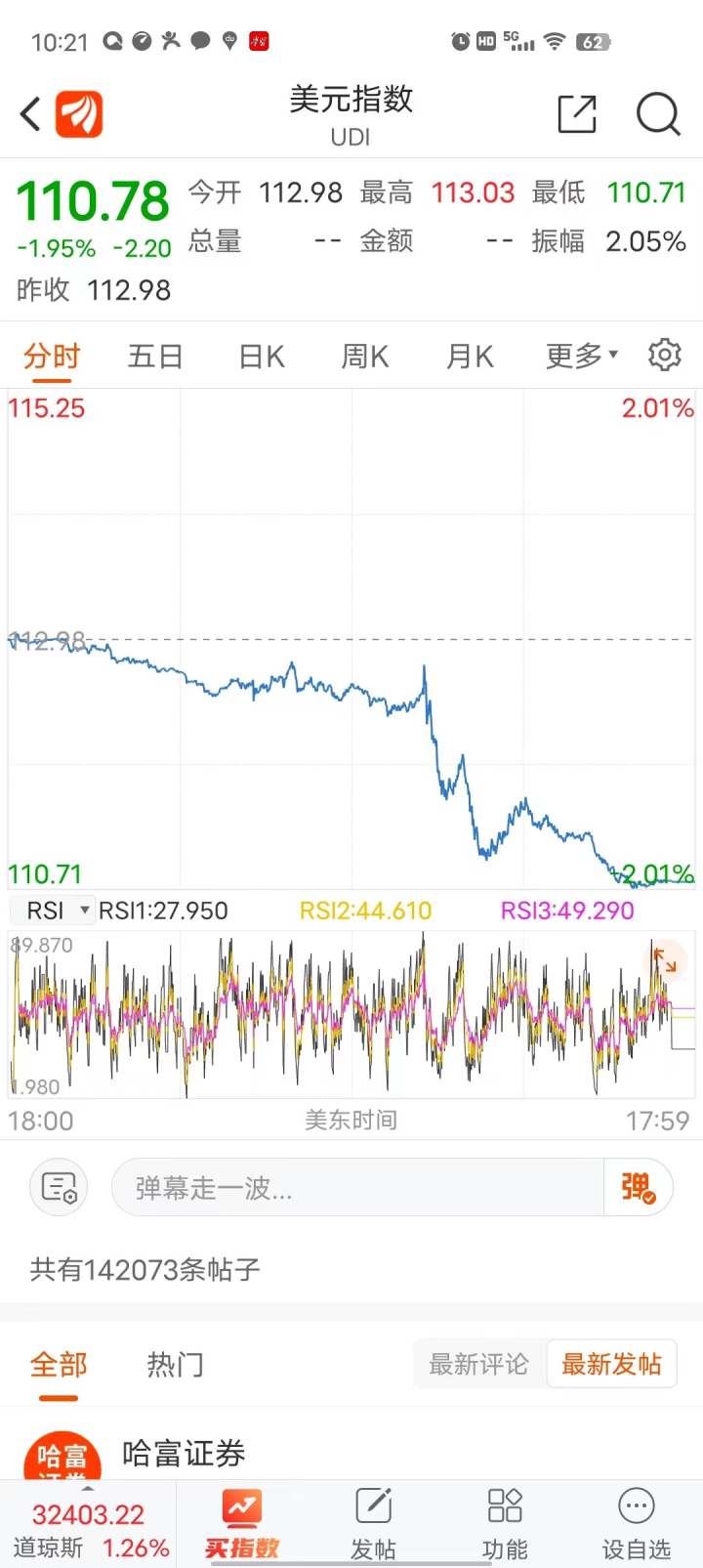Select the 周K chart tab
This screenshot has width=703, height=1568.
[364, 357]
